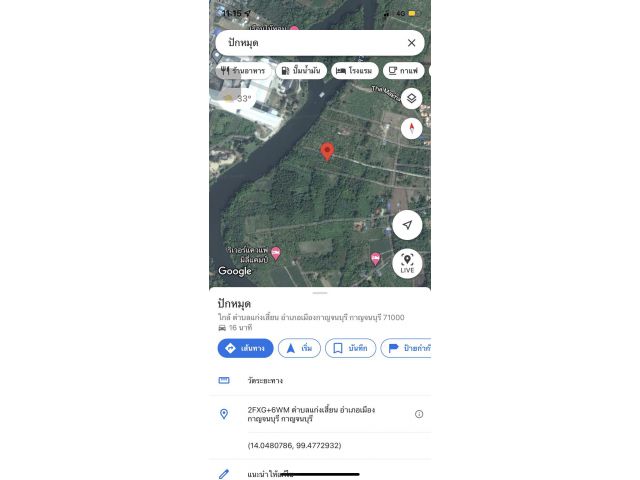Tap the coordinates row 14.0480786, 99.4772932
The width and height of the screenshot is (640, 480).
294,445
